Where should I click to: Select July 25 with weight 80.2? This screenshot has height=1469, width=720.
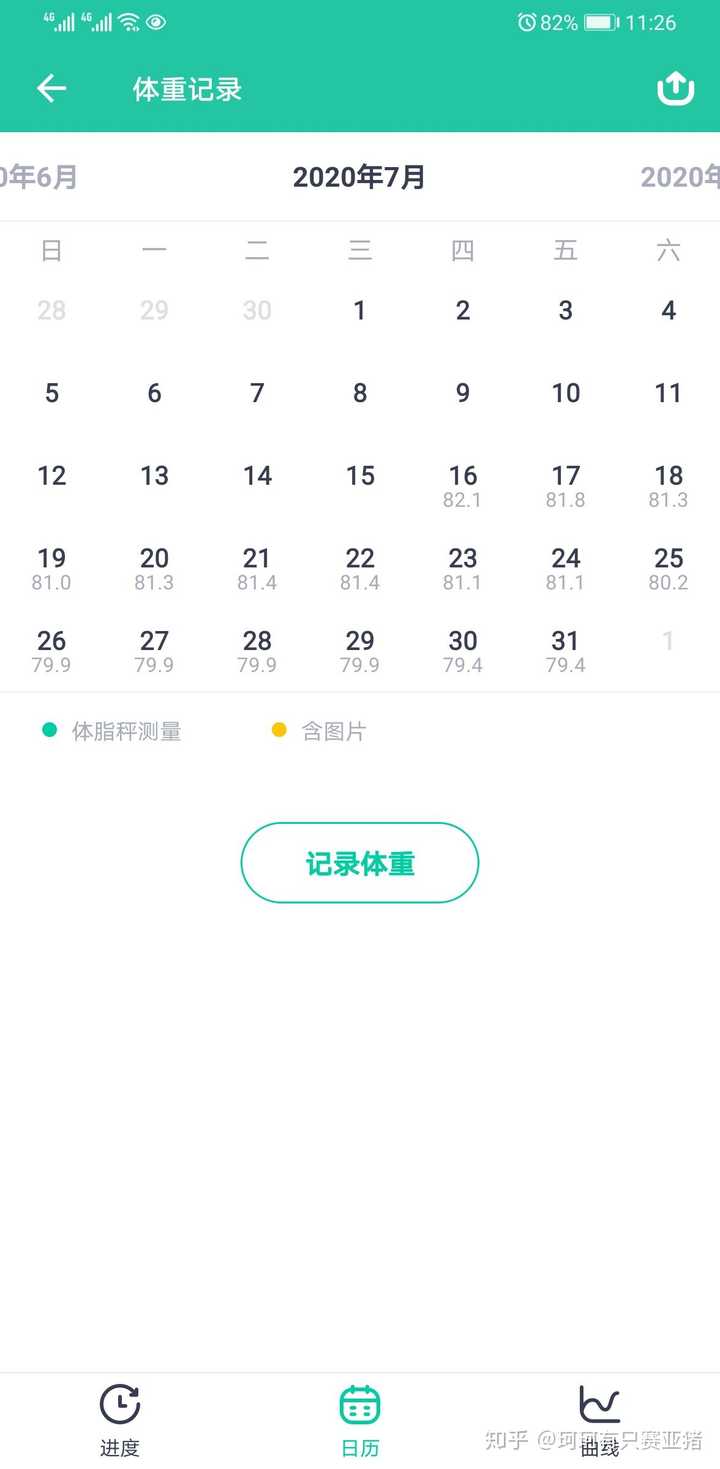pyautogui.click(x=668, y=568)
